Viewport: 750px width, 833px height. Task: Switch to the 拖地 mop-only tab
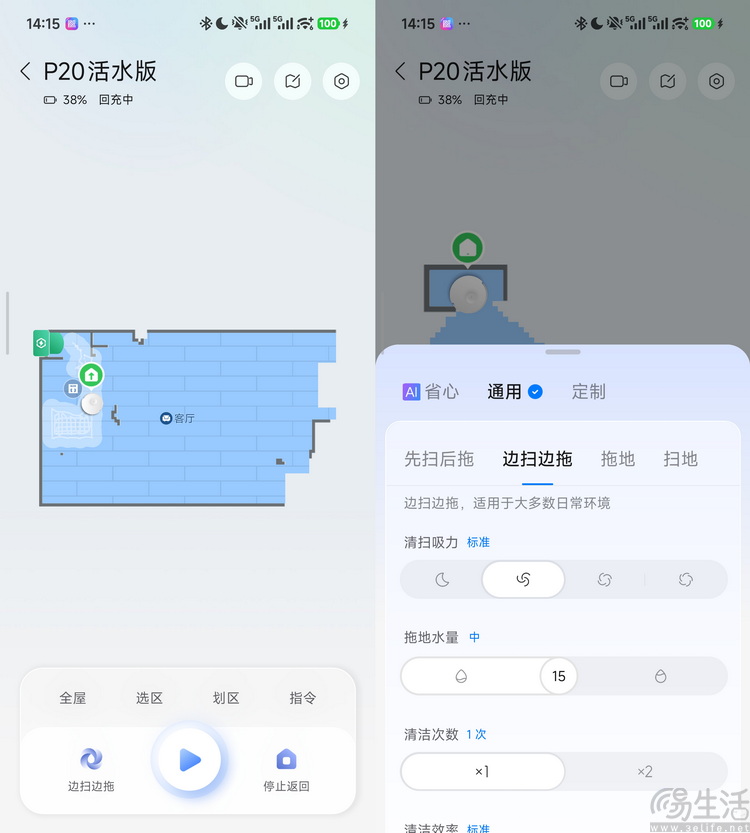617,459
